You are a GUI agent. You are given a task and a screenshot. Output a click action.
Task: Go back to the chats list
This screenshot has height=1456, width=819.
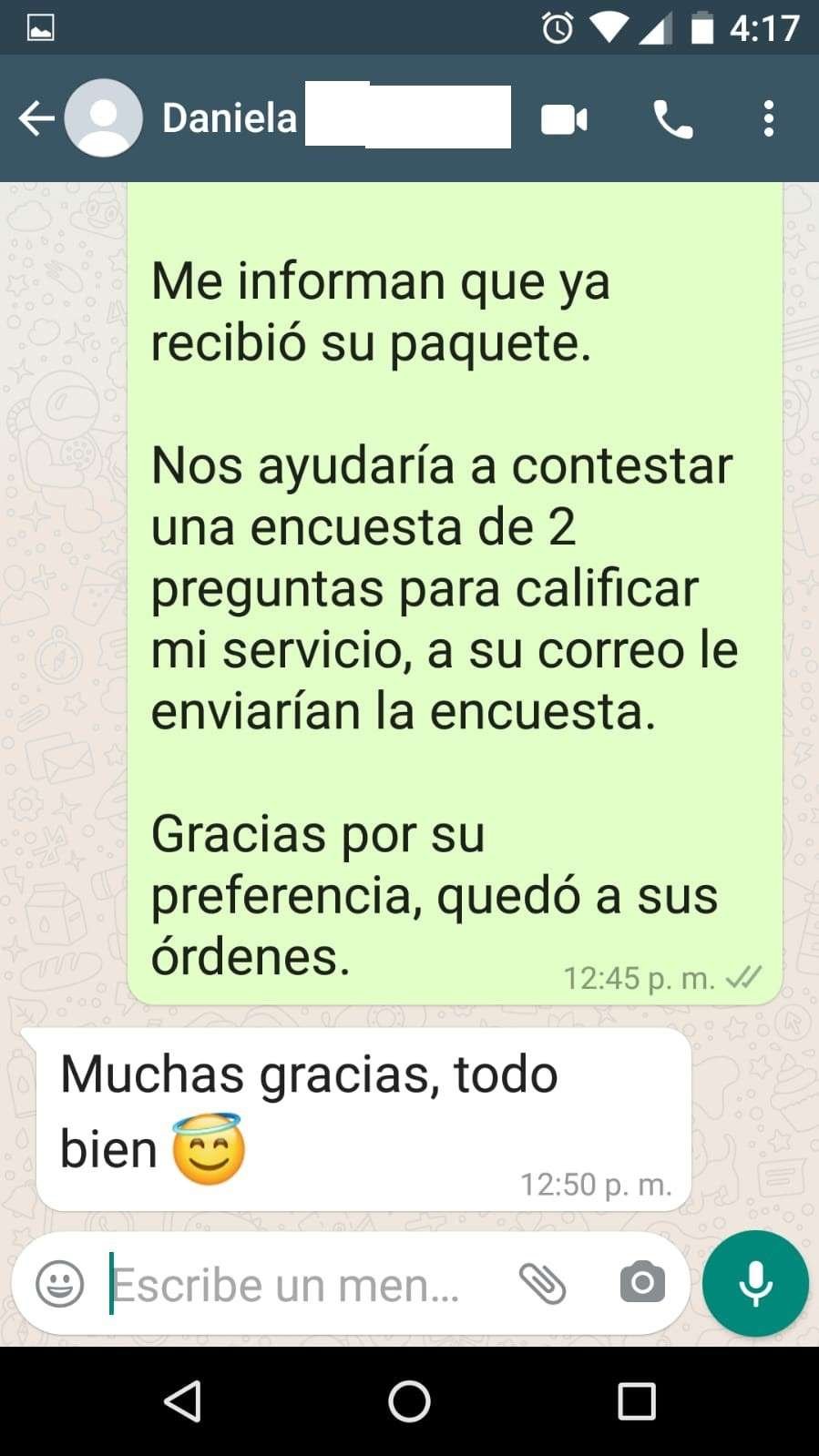[x=36, y=118]
